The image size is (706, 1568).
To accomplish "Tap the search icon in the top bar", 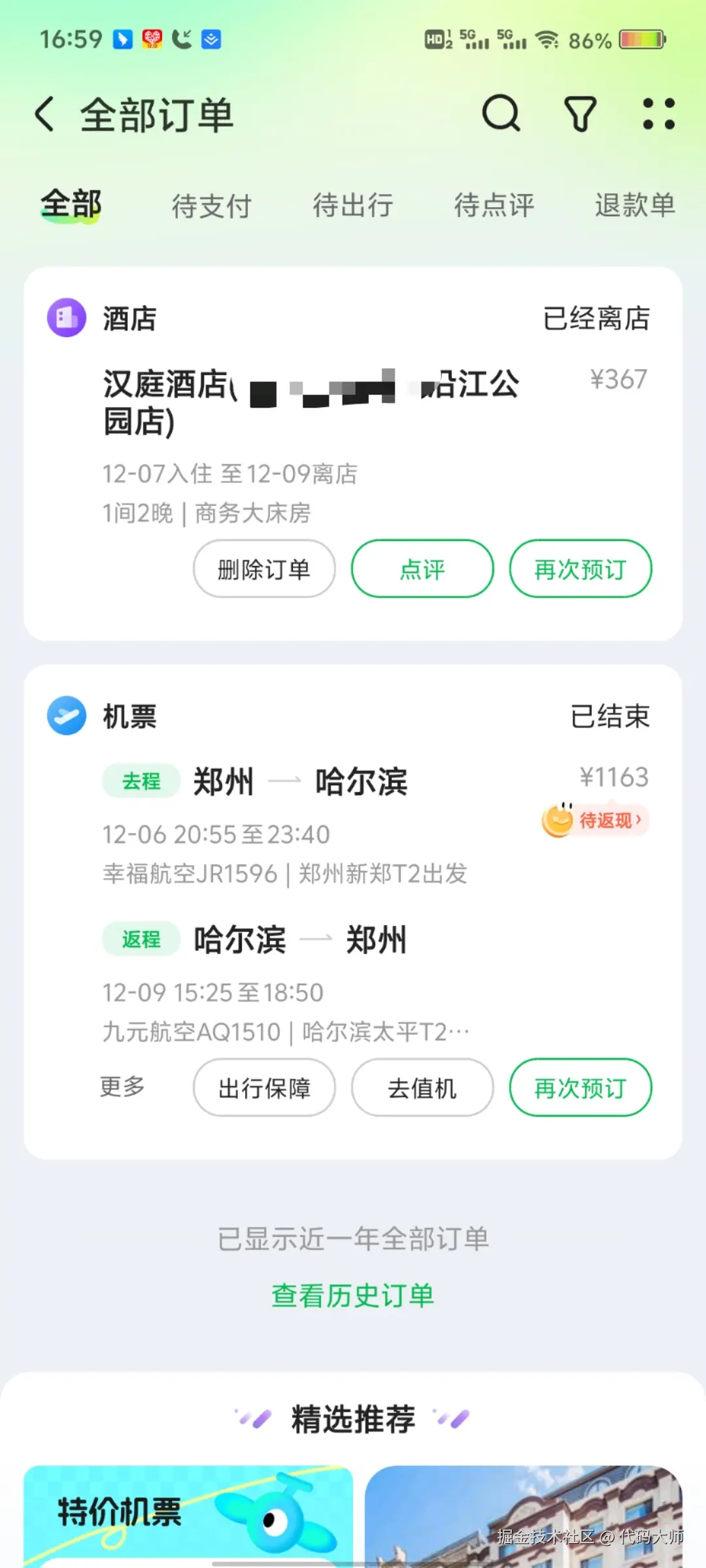I will coord(501,112).
